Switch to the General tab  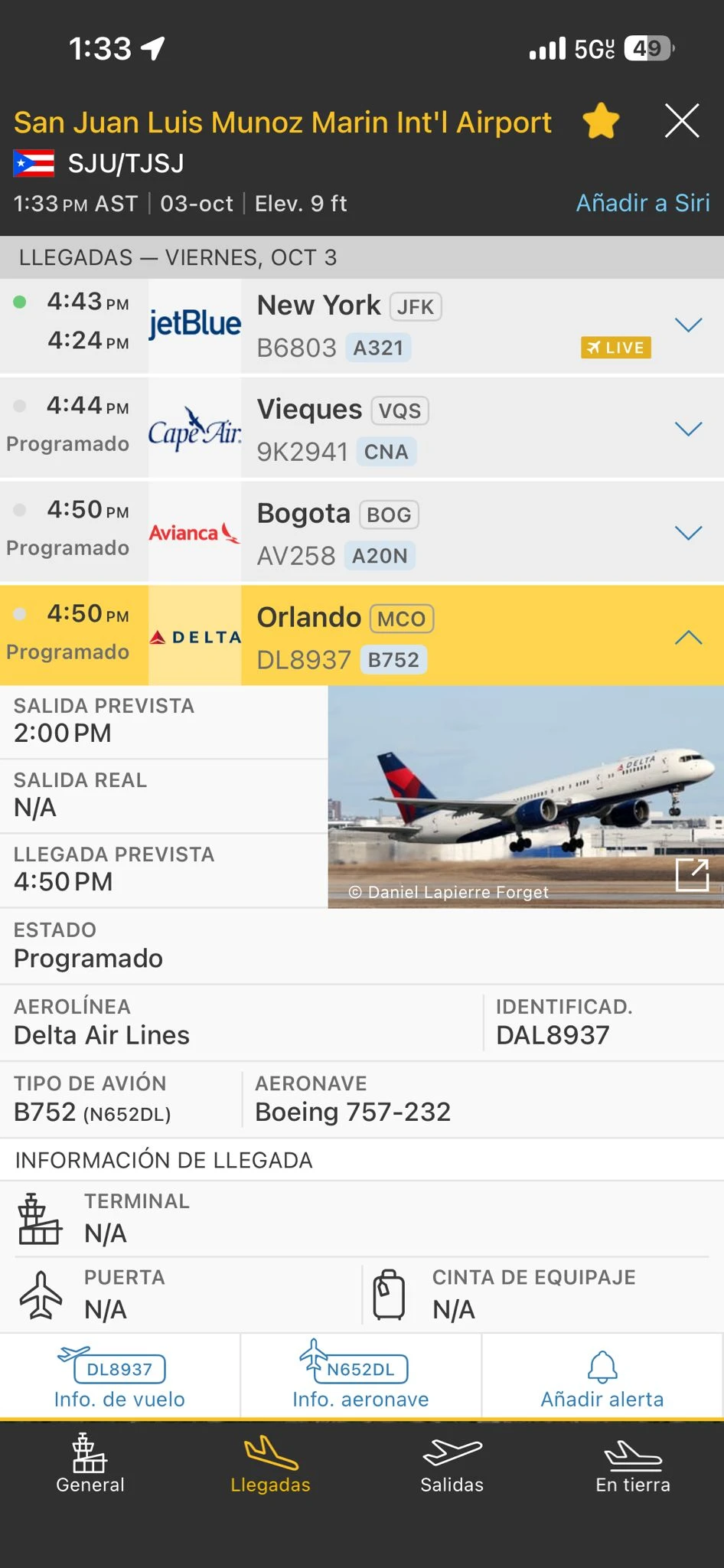[x=90, y=1464]
